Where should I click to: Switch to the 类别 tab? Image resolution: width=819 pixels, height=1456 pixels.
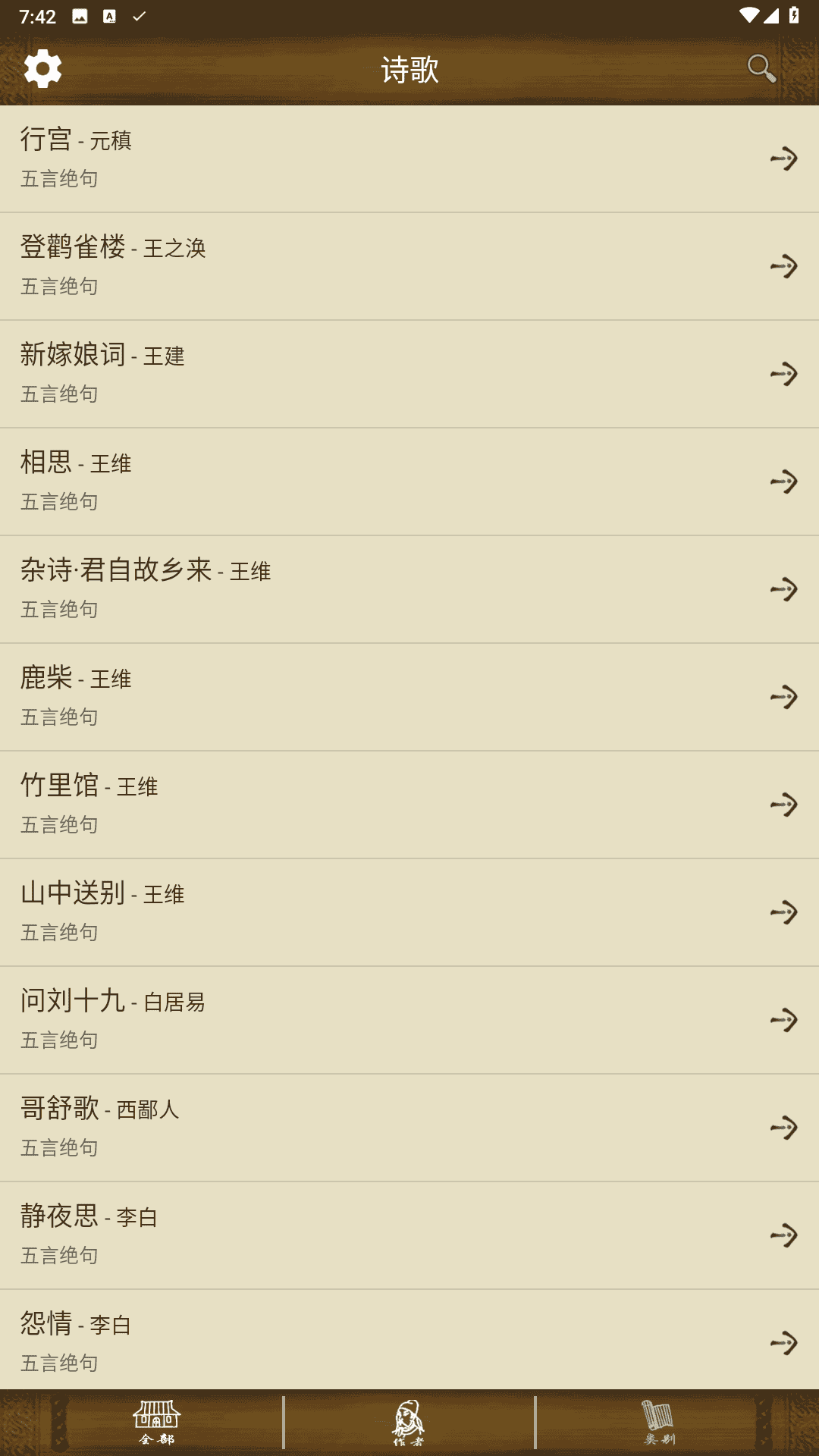659,1423
